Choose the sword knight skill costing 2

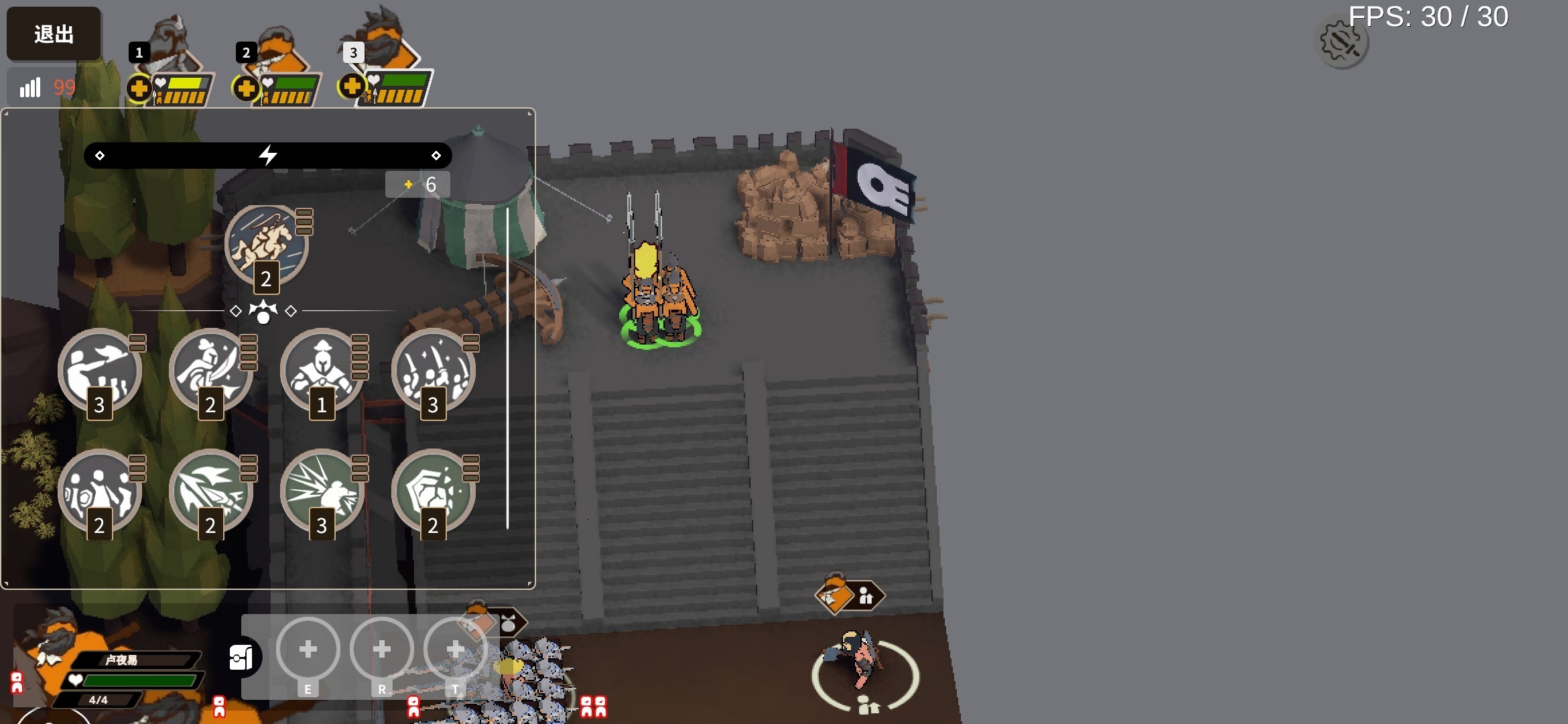pyautogui.click(x=210, y=370)
